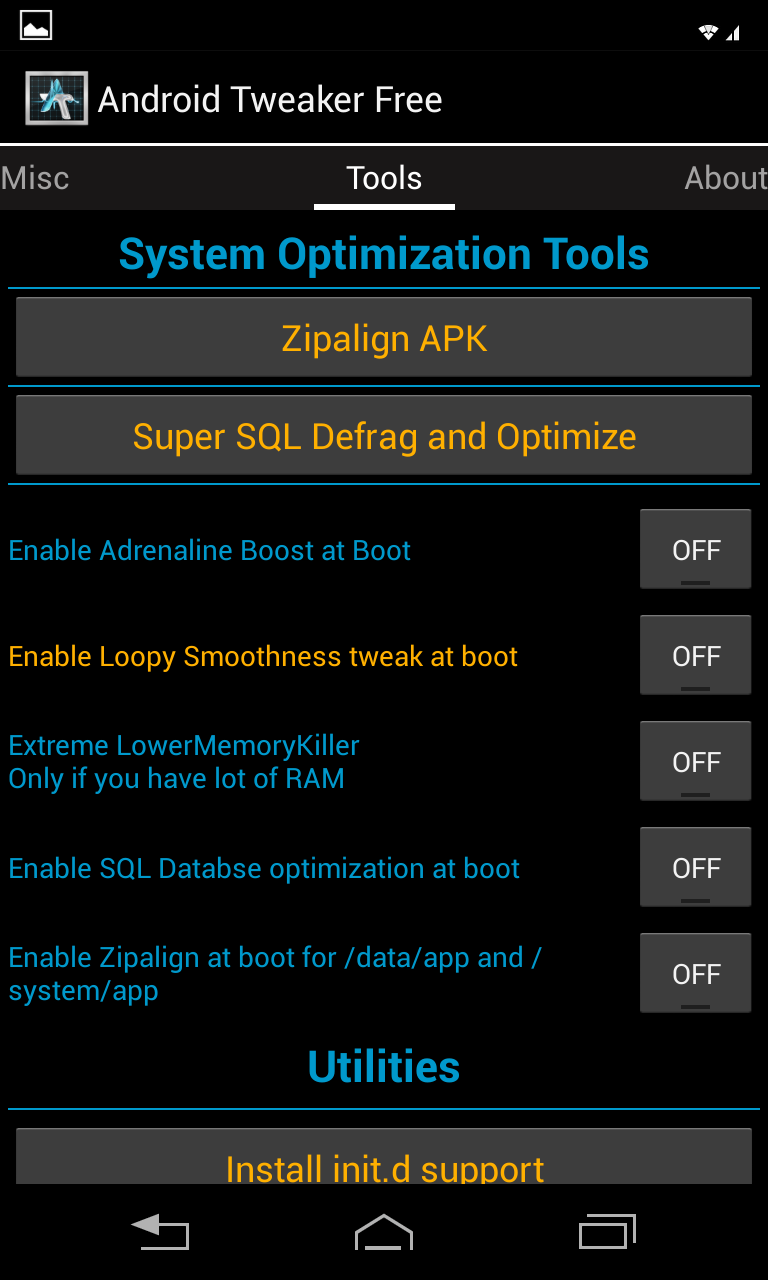Open the recent apps overview
The width and height of the screenshot is (768, 1280).
(607, 1231)
